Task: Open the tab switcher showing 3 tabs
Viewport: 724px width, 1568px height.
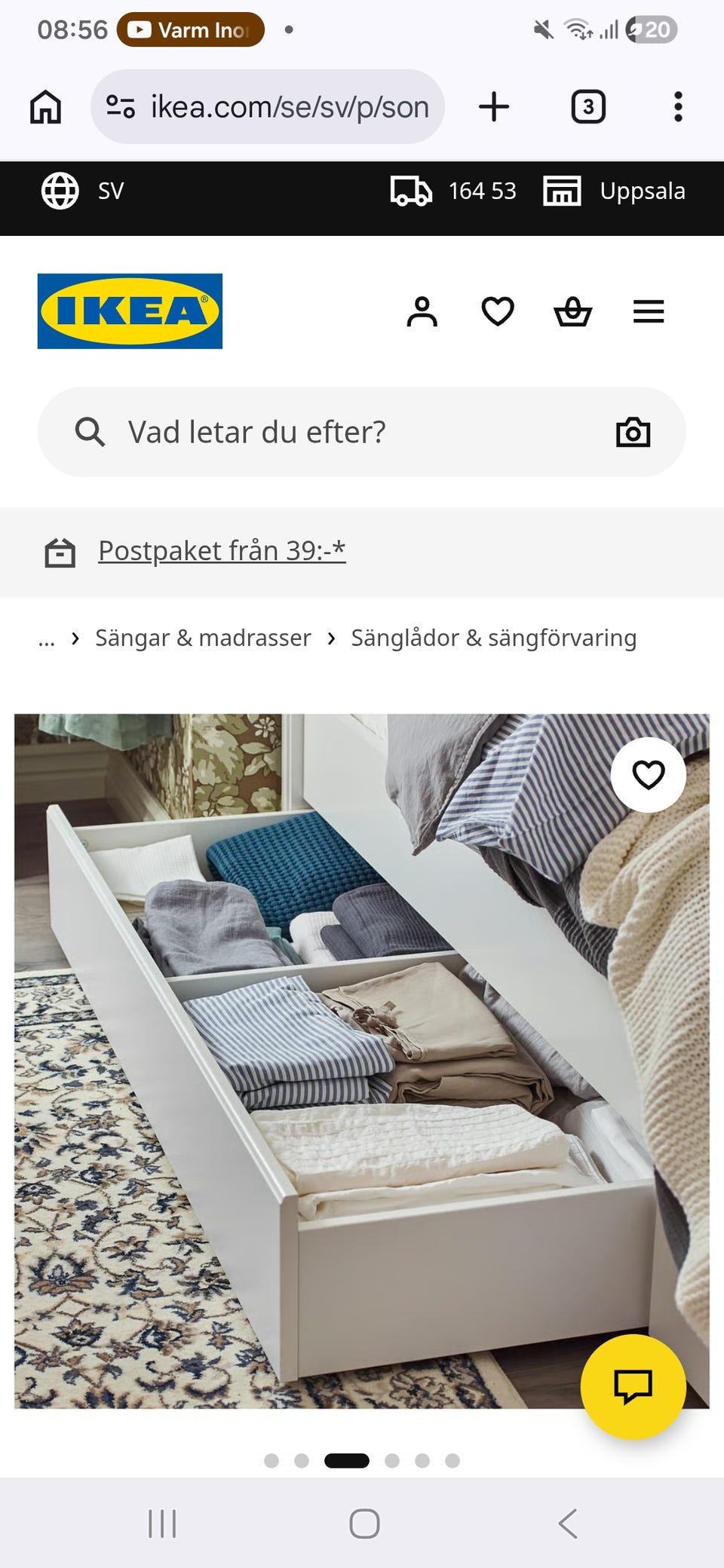Action: click(x=587, y=106)
